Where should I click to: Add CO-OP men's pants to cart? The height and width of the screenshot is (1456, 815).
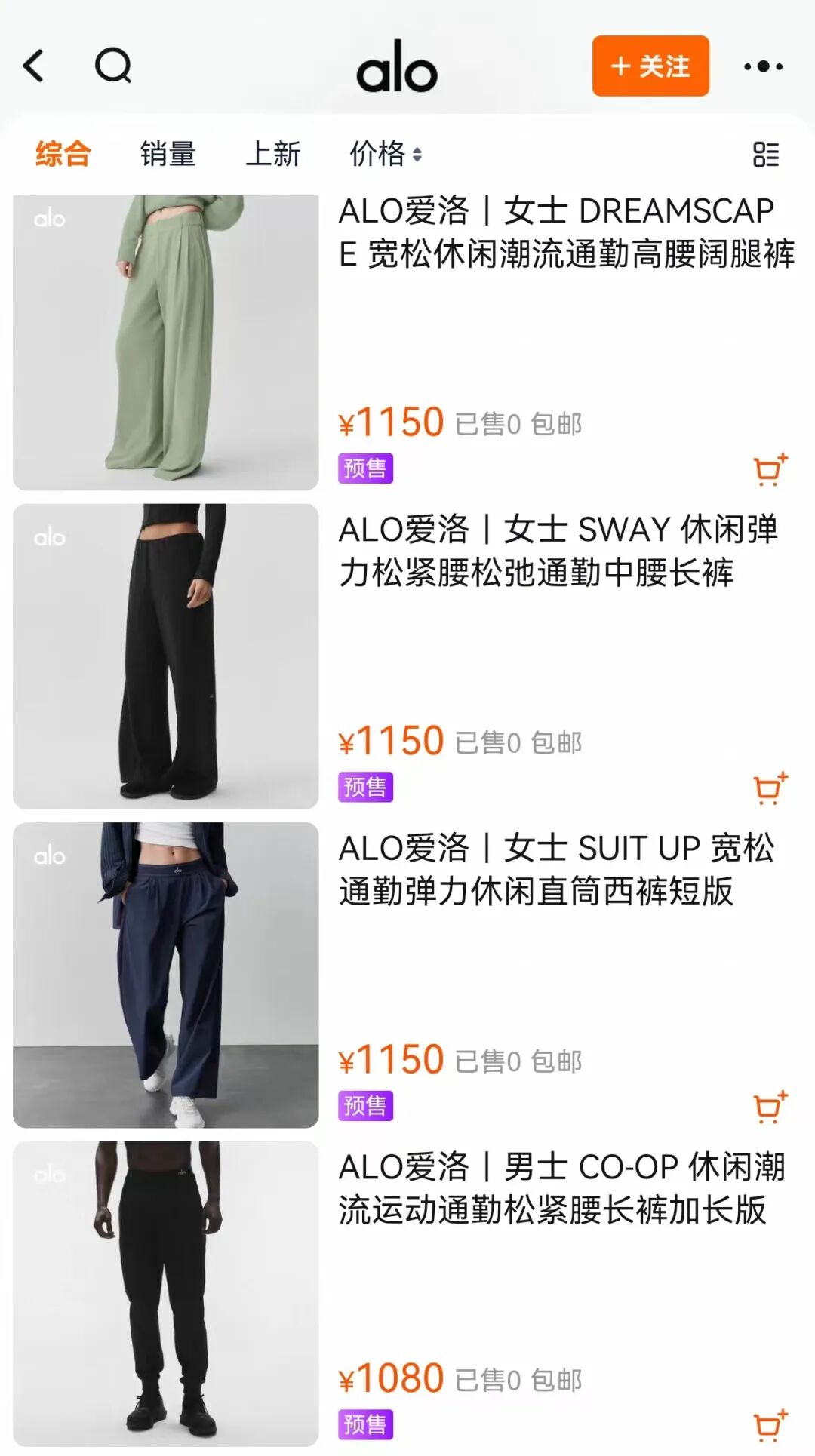[x=770, y=1426]
